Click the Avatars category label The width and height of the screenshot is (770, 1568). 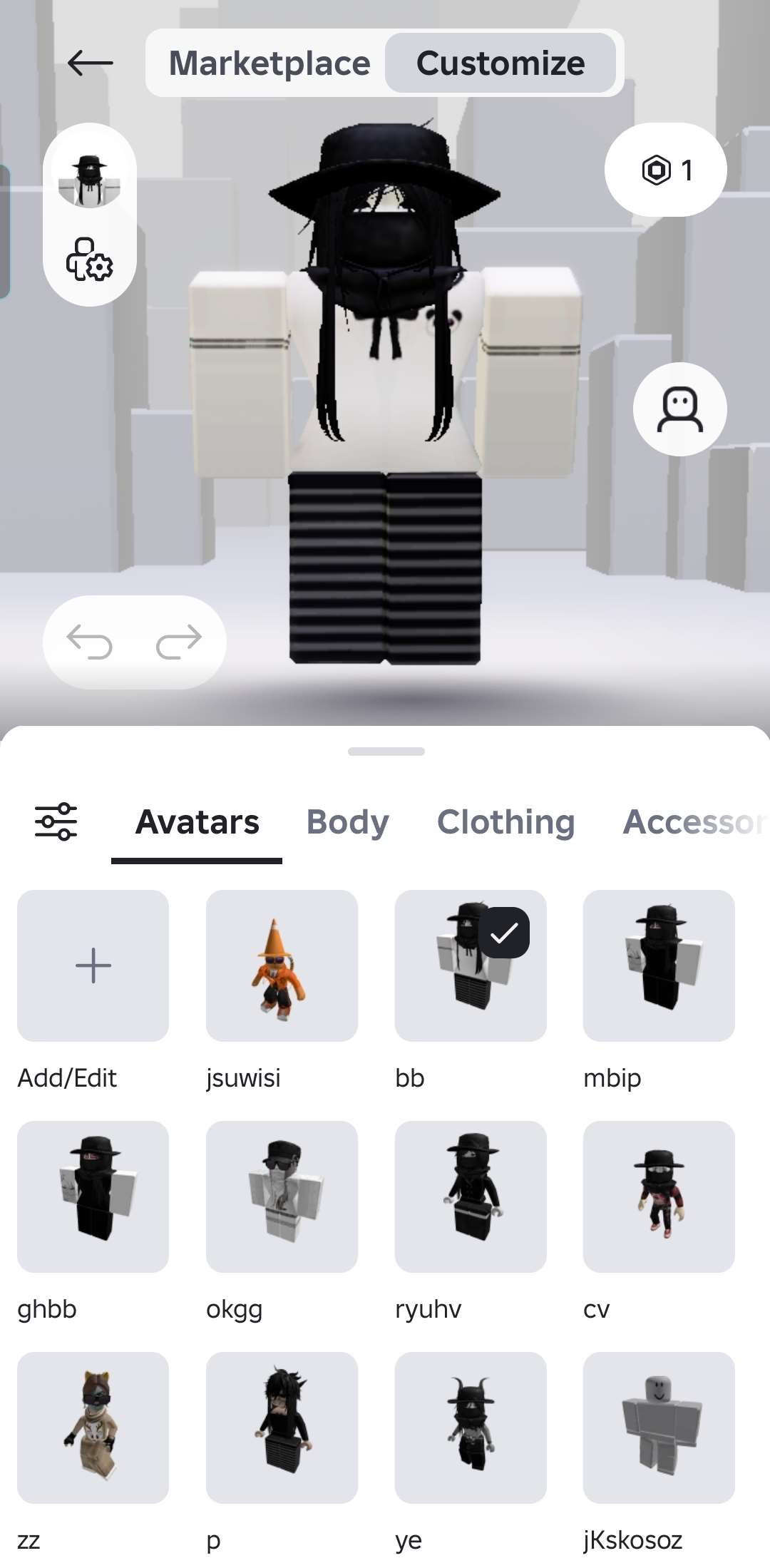pos(197,822)
